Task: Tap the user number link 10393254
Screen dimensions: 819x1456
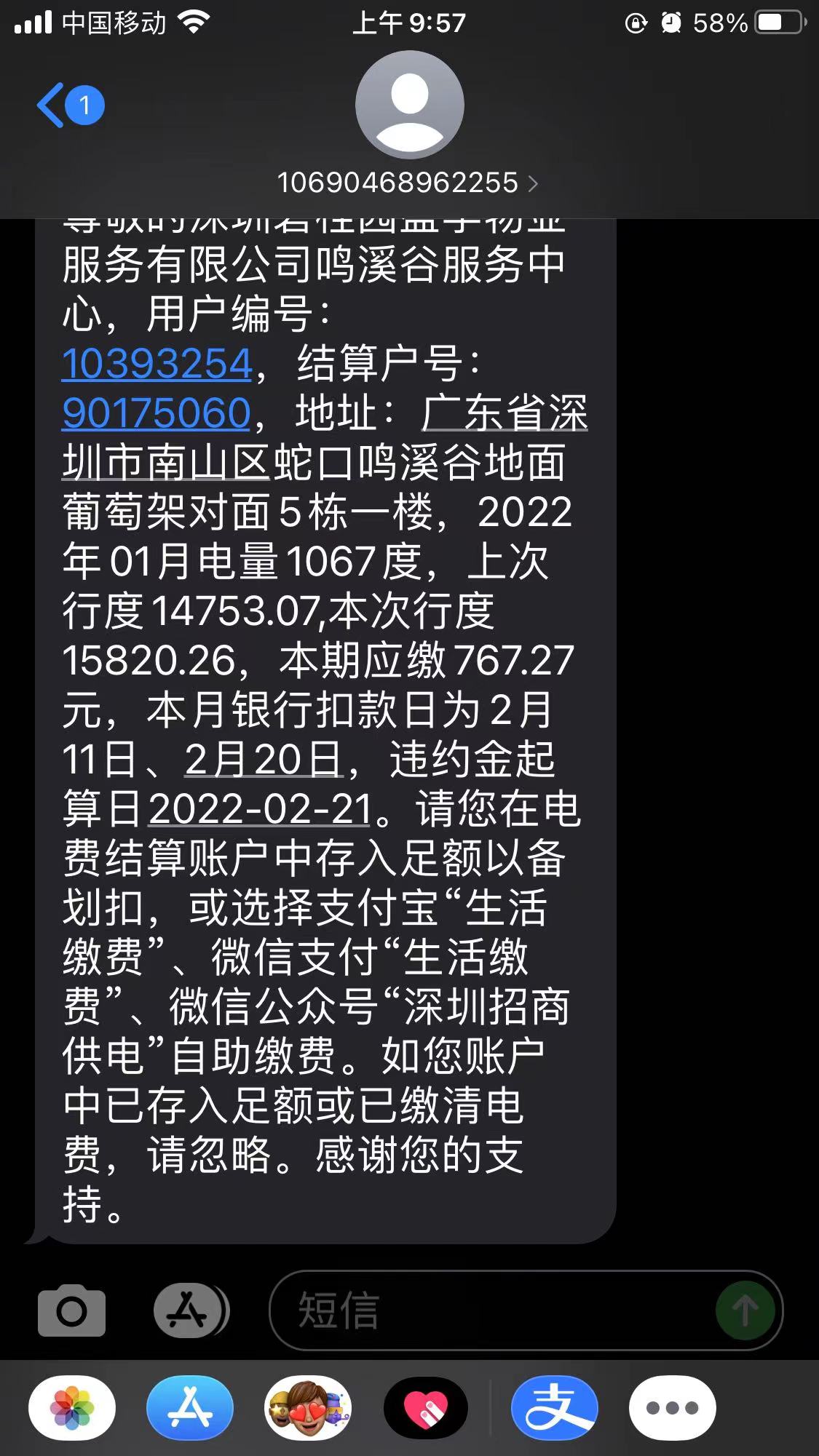Action: click(157, 363)
